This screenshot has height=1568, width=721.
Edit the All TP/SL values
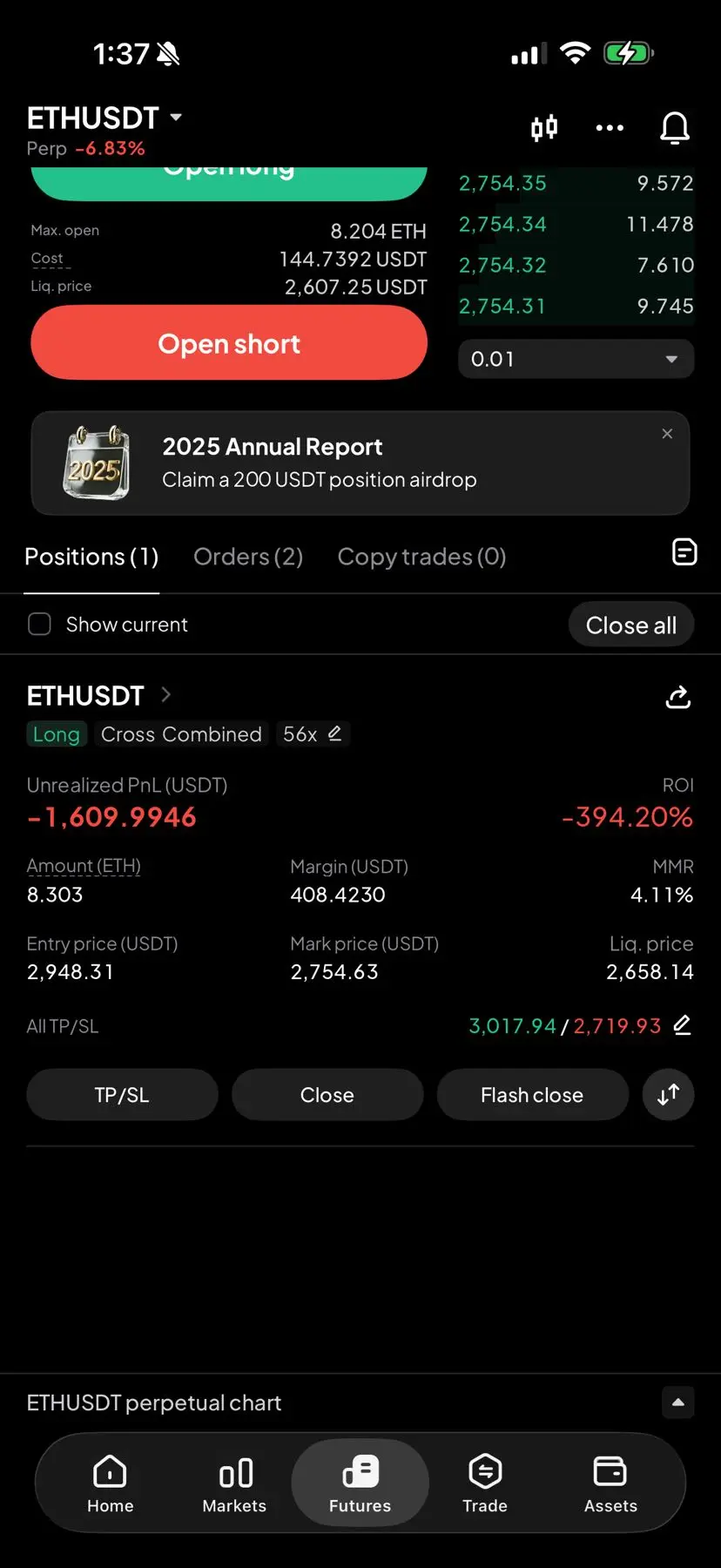pyautogui.click(x=683, y=1025)
